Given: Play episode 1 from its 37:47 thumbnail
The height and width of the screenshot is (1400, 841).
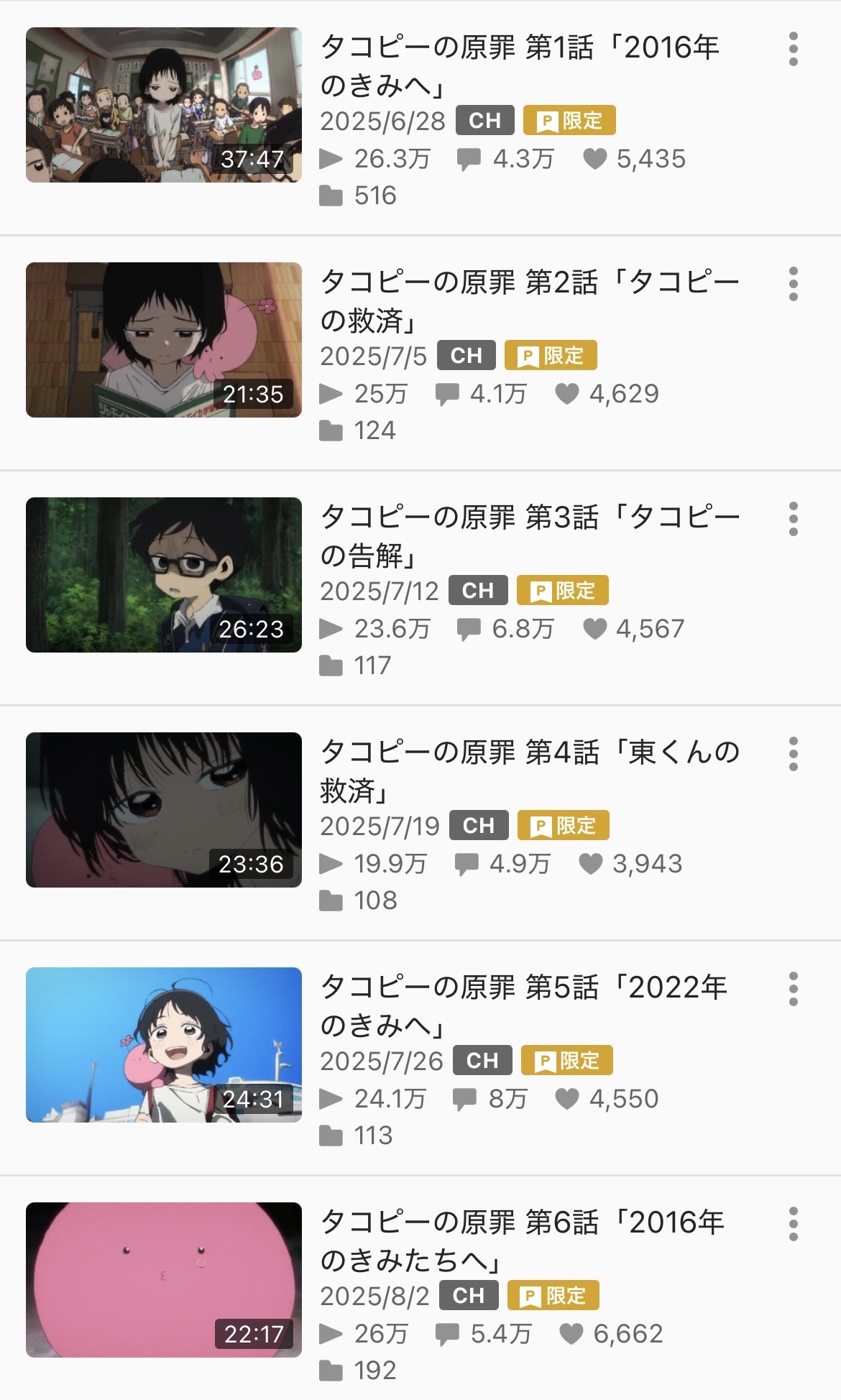Looking at the screenshot, I should (164, 105).
